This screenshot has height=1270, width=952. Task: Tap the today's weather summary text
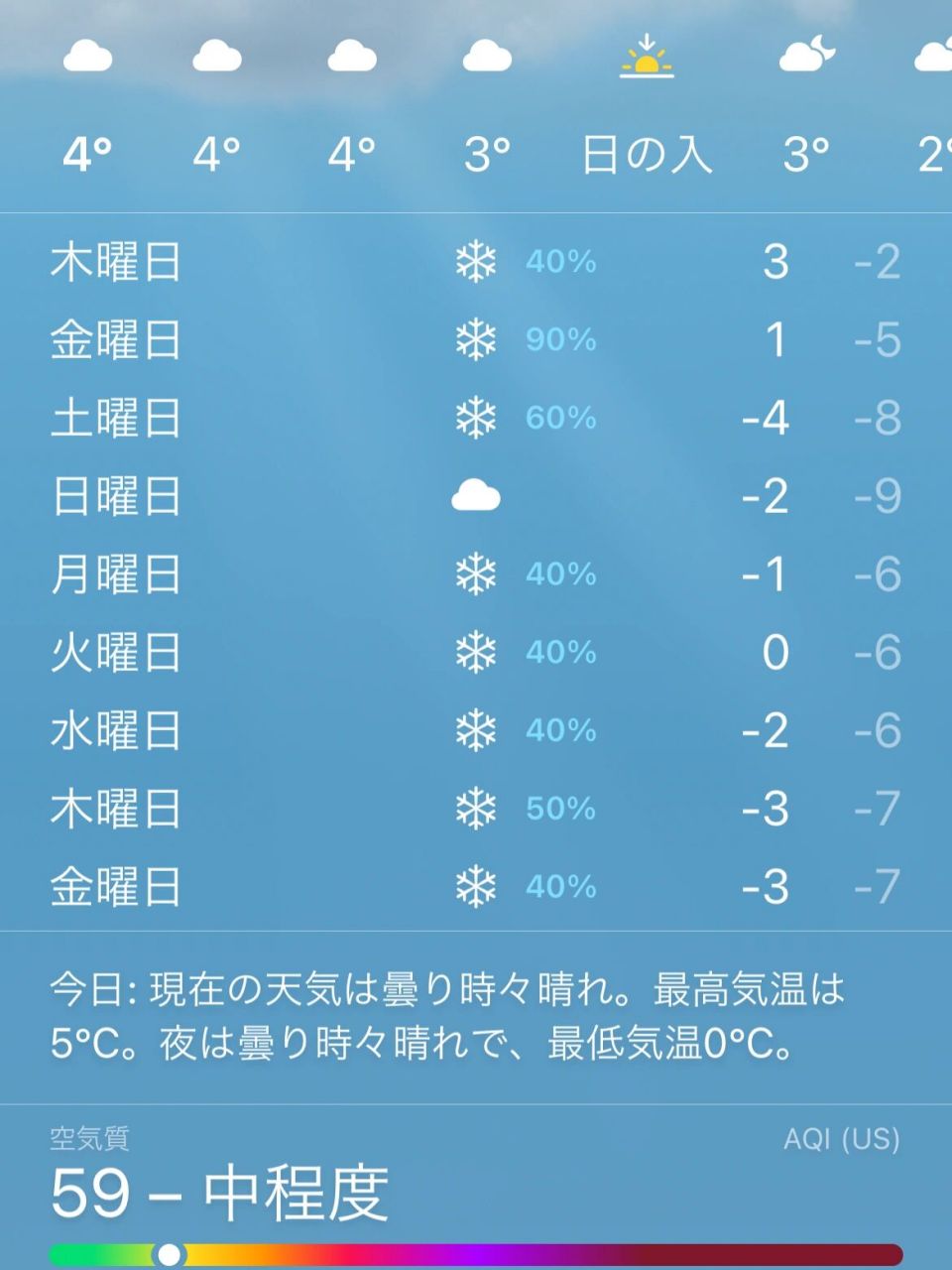point(446,1012)
